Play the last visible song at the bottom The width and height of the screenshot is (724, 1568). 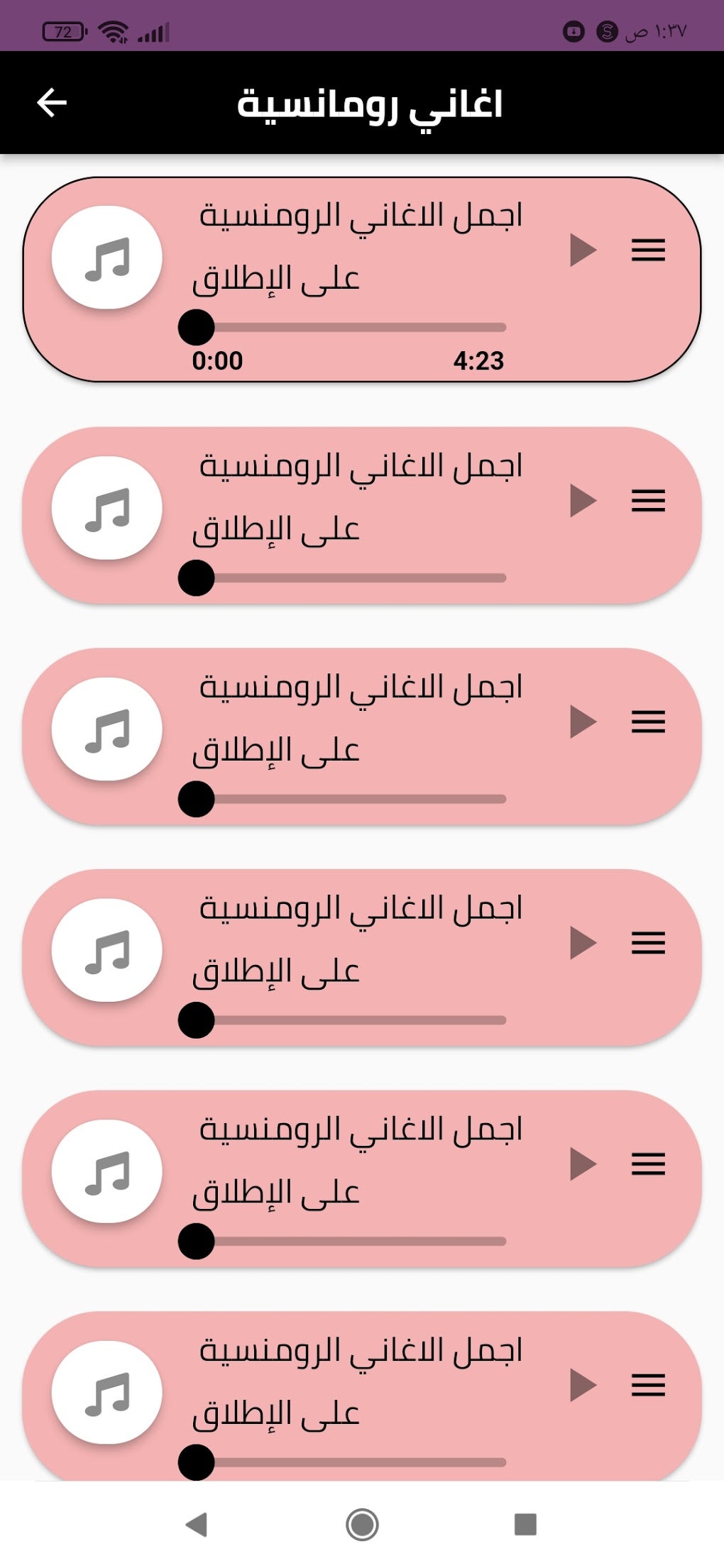click(583, 1385)
